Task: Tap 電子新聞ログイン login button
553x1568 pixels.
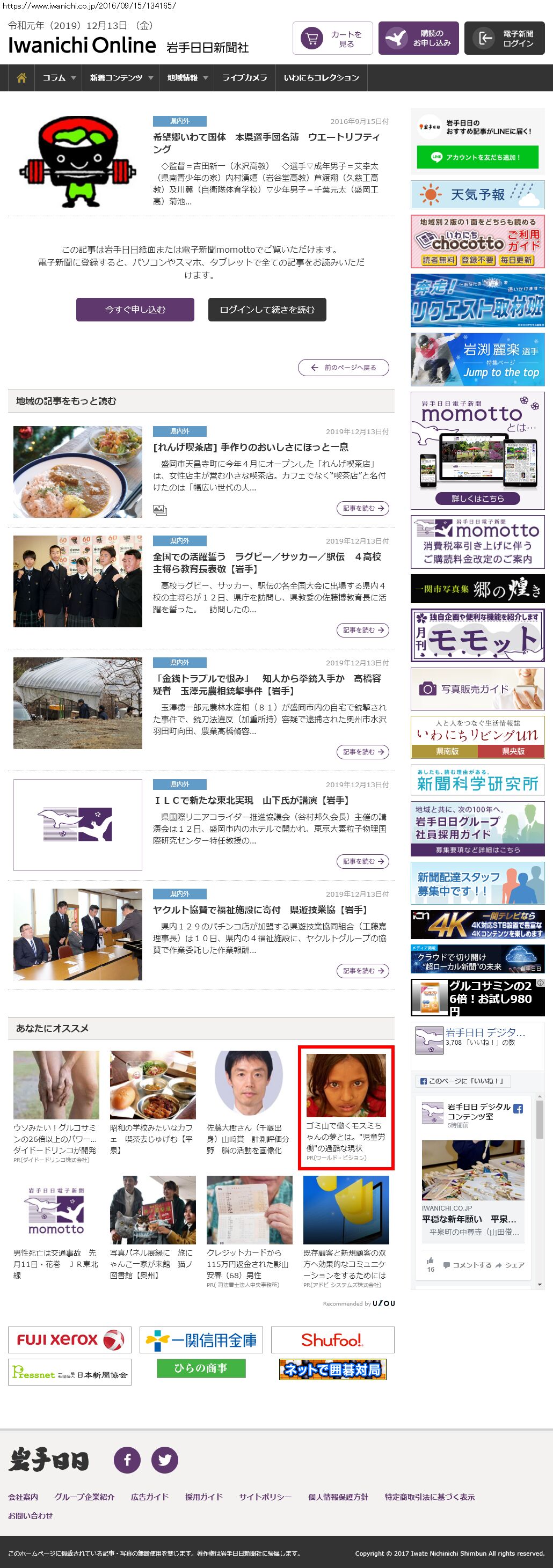Action: [x=504, y=38]
